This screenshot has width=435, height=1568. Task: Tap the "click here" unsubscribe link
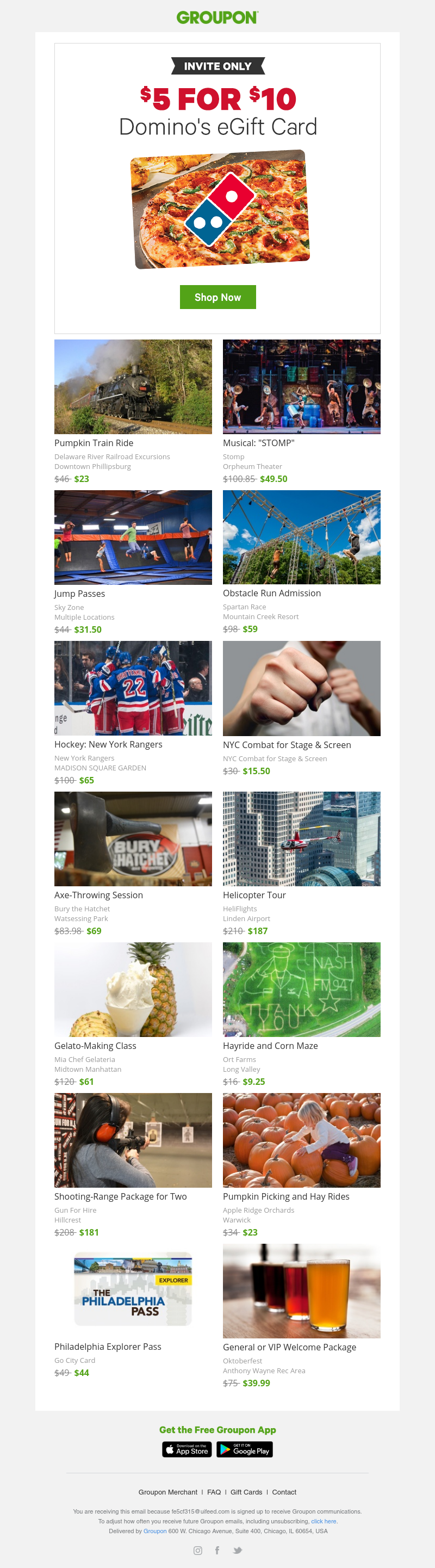324,1521
